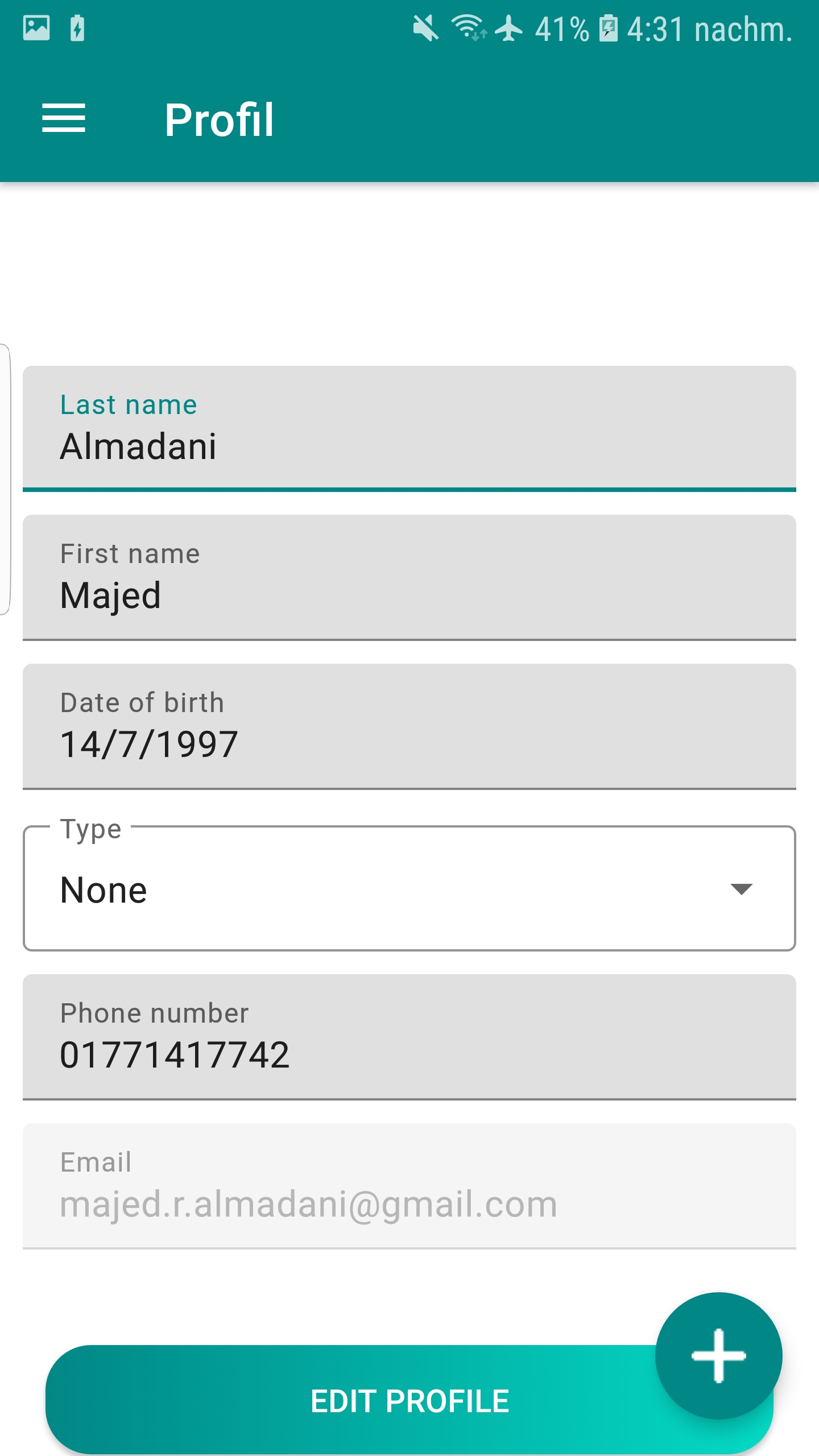Tap the Last name field
This screenshot has height=1456, width=819.
409,428
